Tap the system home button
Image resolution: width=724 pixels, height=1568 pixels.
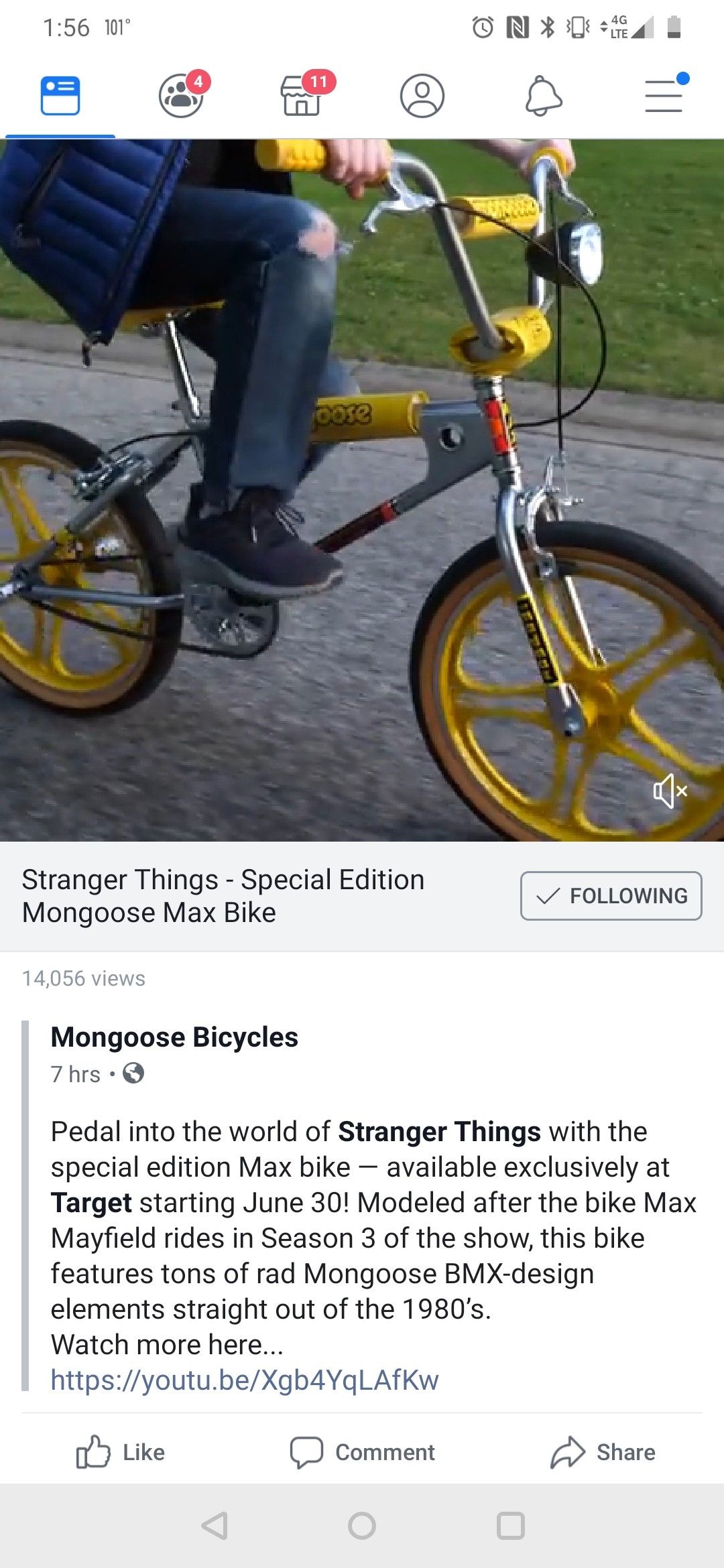pos(362,1526)
